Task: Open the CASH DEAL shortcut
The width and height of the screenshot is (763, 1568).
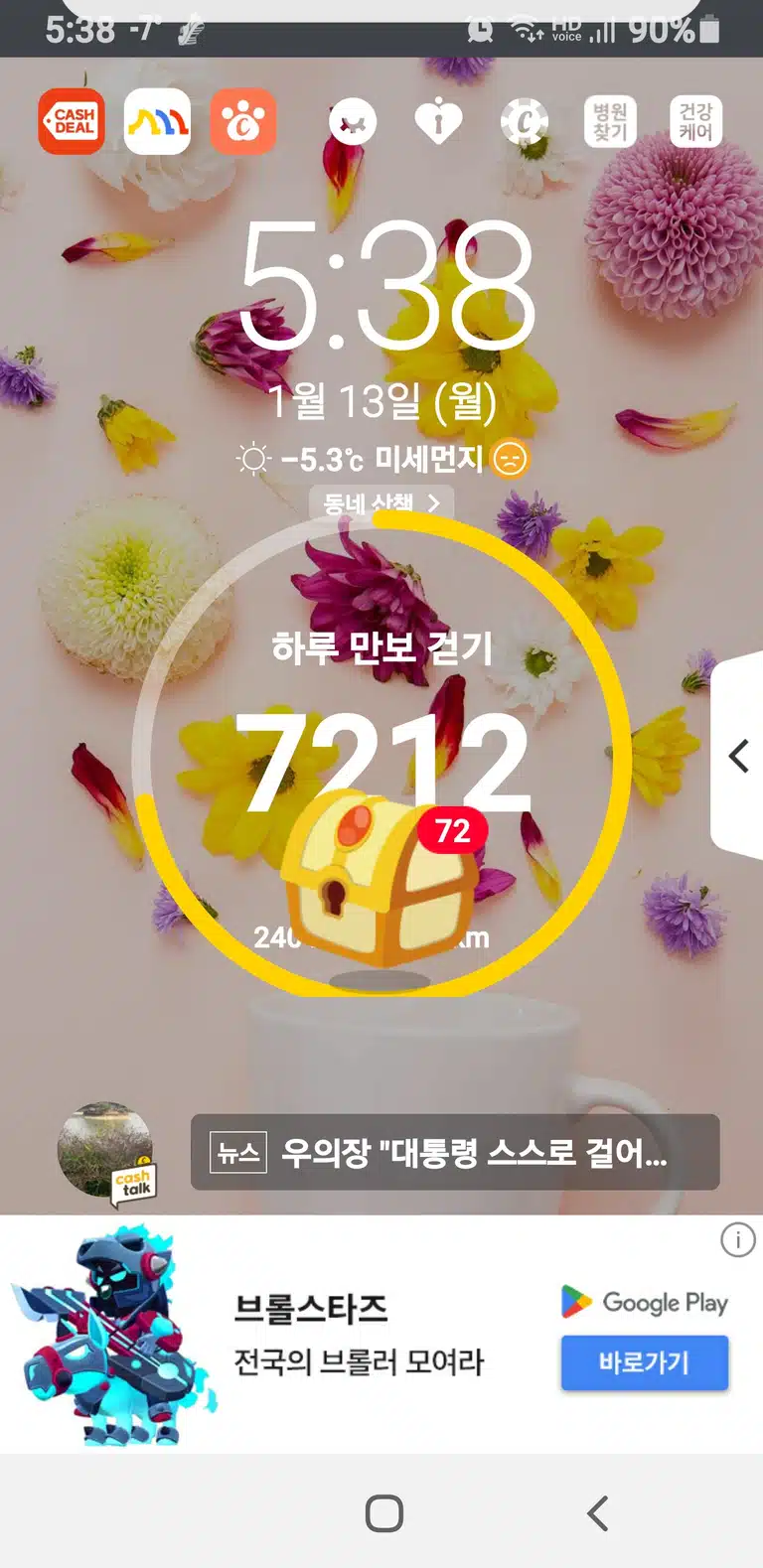Action: 72,121
